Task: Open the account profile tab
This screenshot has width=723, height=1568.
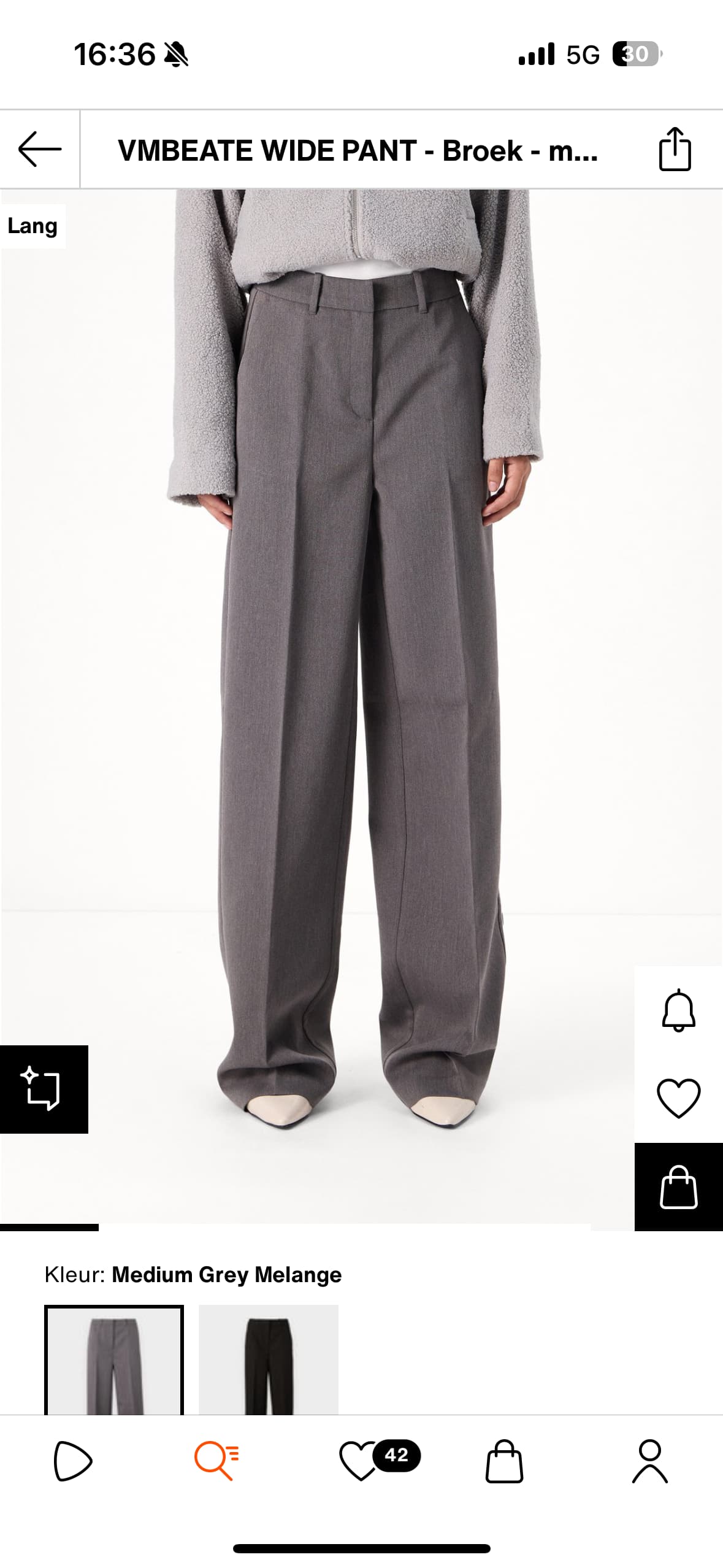Action: (x=649, y=1461)
